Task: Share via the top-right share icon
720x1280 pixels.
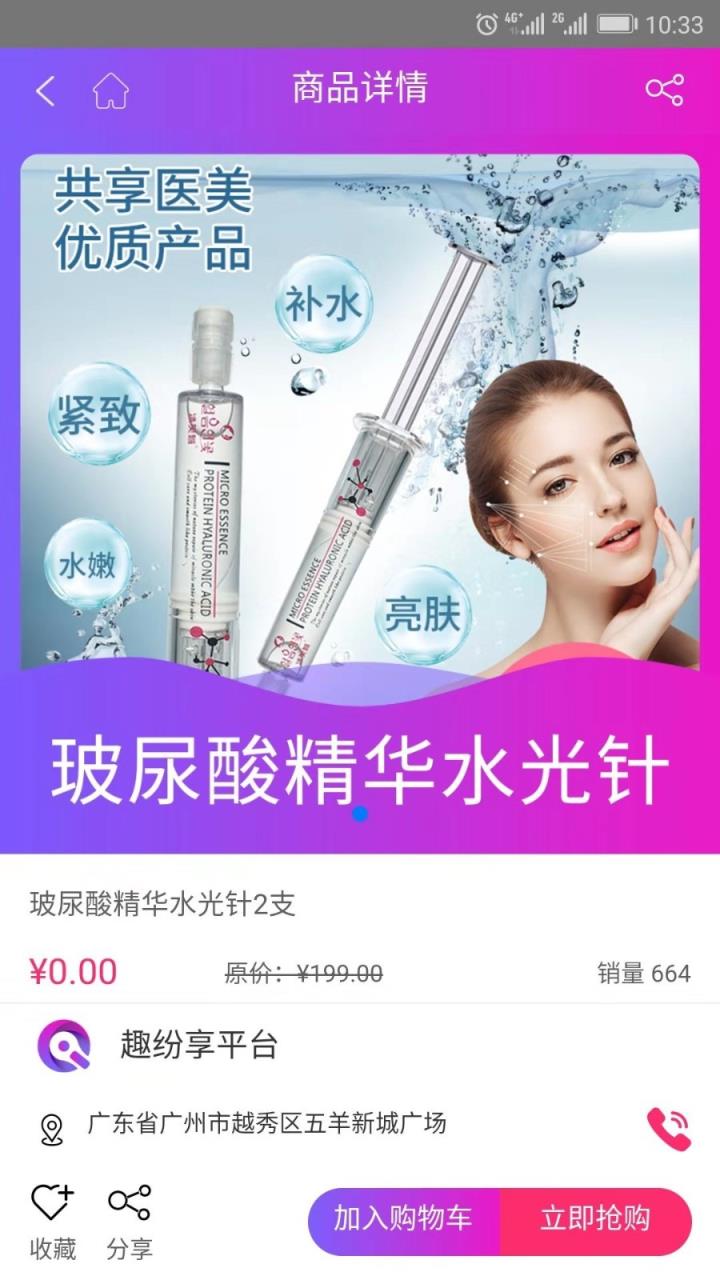Action: click(x=664, y=90)
